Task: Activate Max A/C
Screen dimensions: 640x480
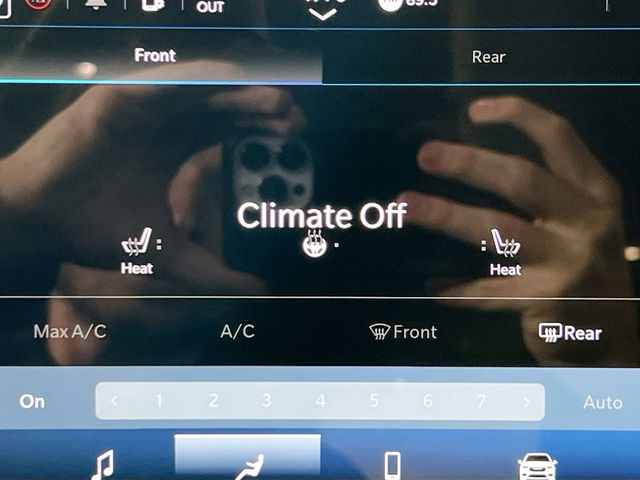Action: [x=70, y=332]
